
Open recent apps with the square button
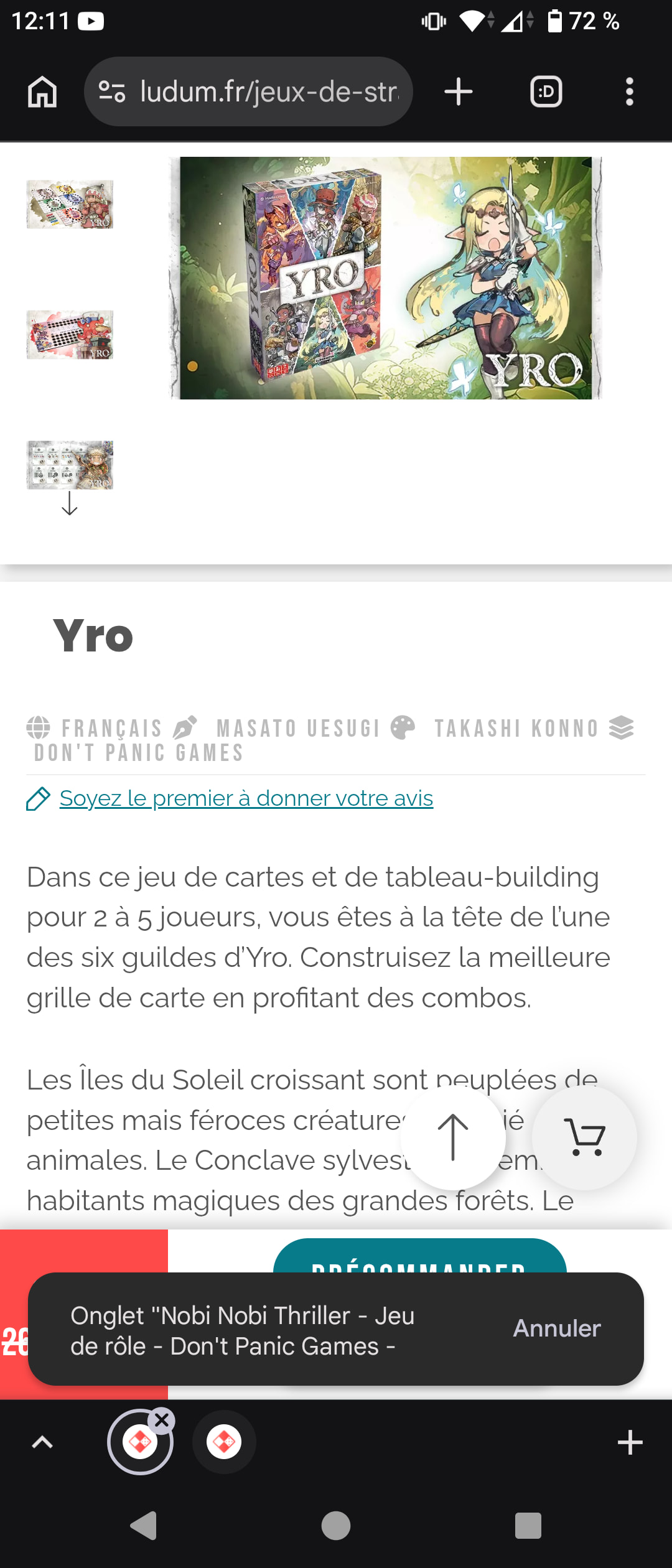coord(528,1525)
